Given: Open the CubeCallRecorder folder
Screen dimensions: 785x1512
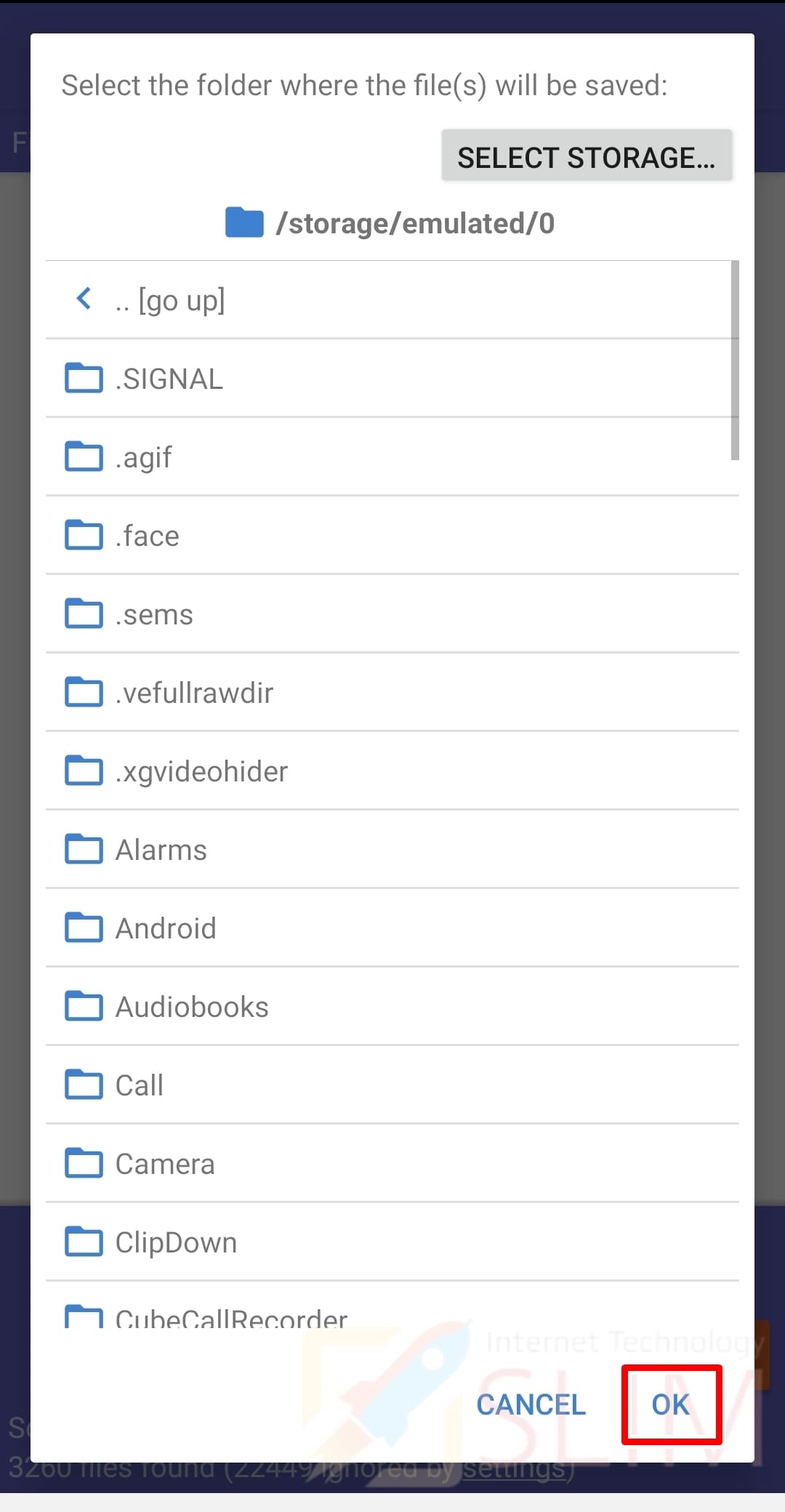Looking at the screenshot, I should point(392,1306).
